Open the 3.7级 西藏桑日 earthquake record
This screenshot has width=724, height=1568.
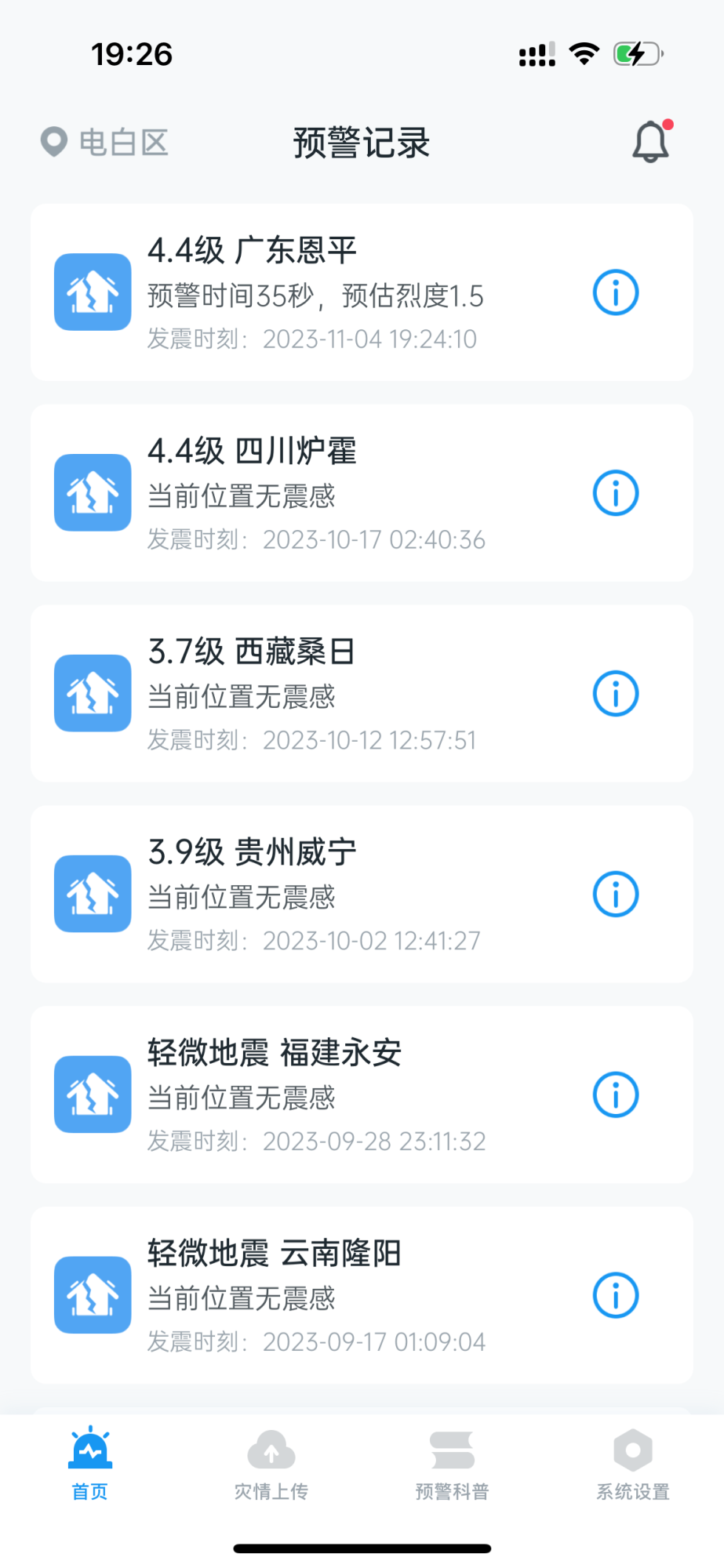314,694
